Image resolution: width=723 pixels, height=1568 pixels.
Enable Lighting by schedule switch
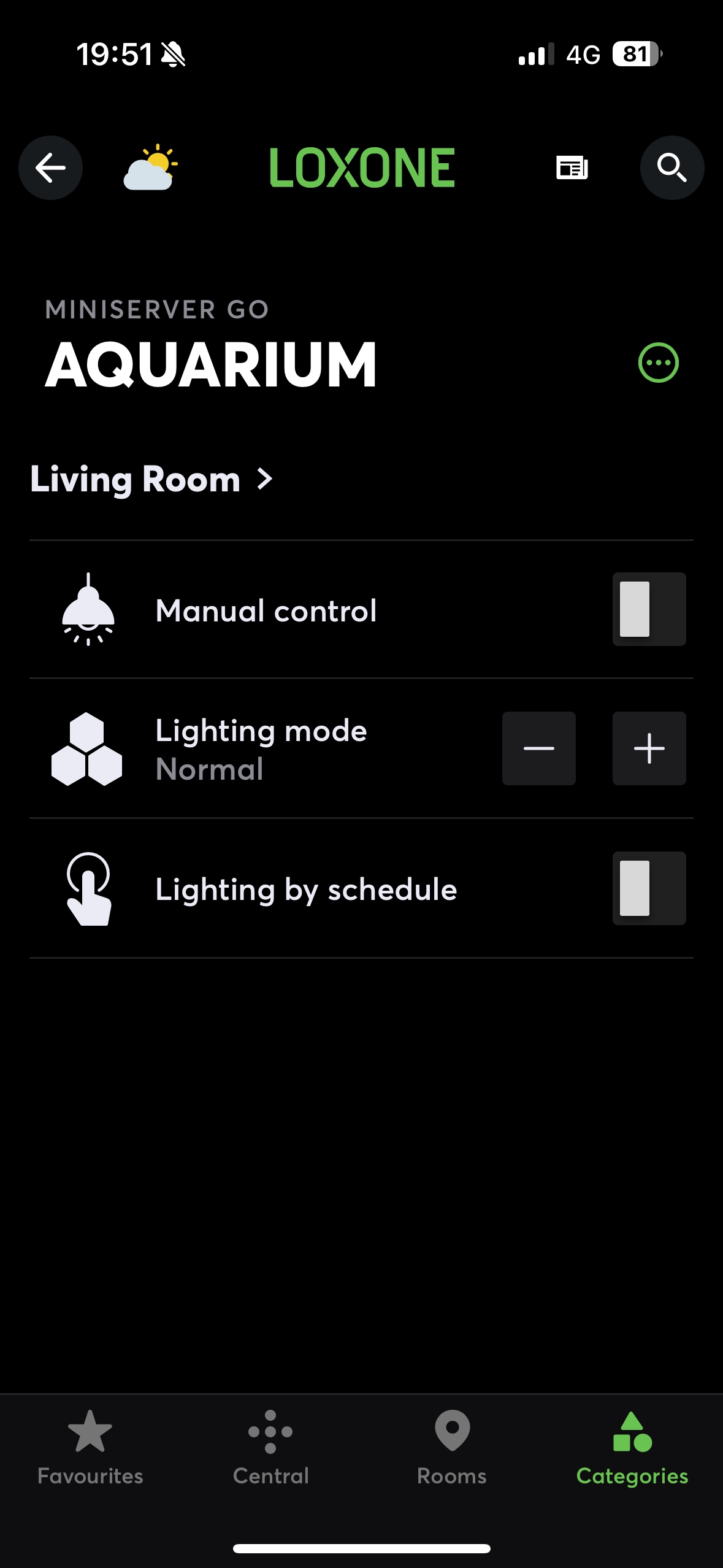(x=649, y=888)
